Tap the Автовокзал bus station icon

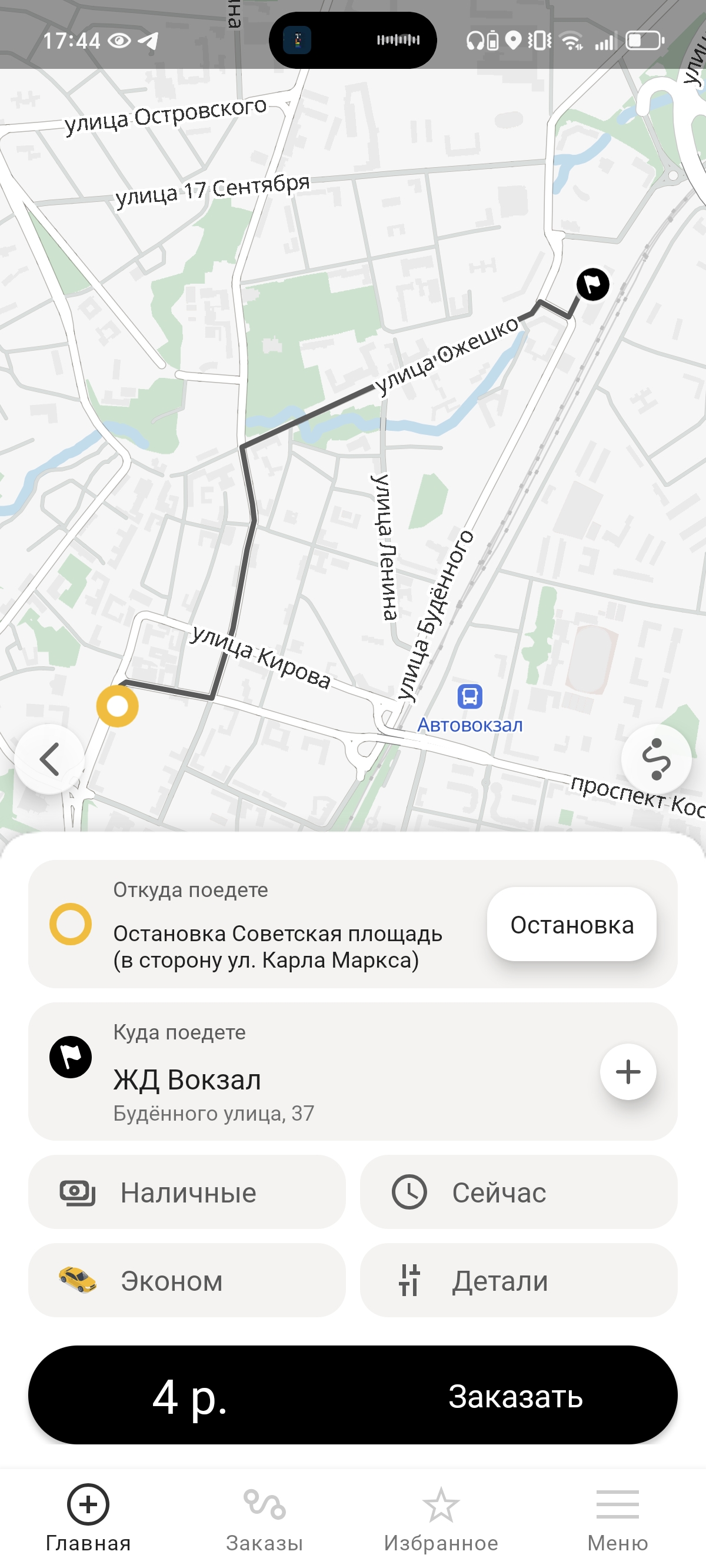(471, 696)
